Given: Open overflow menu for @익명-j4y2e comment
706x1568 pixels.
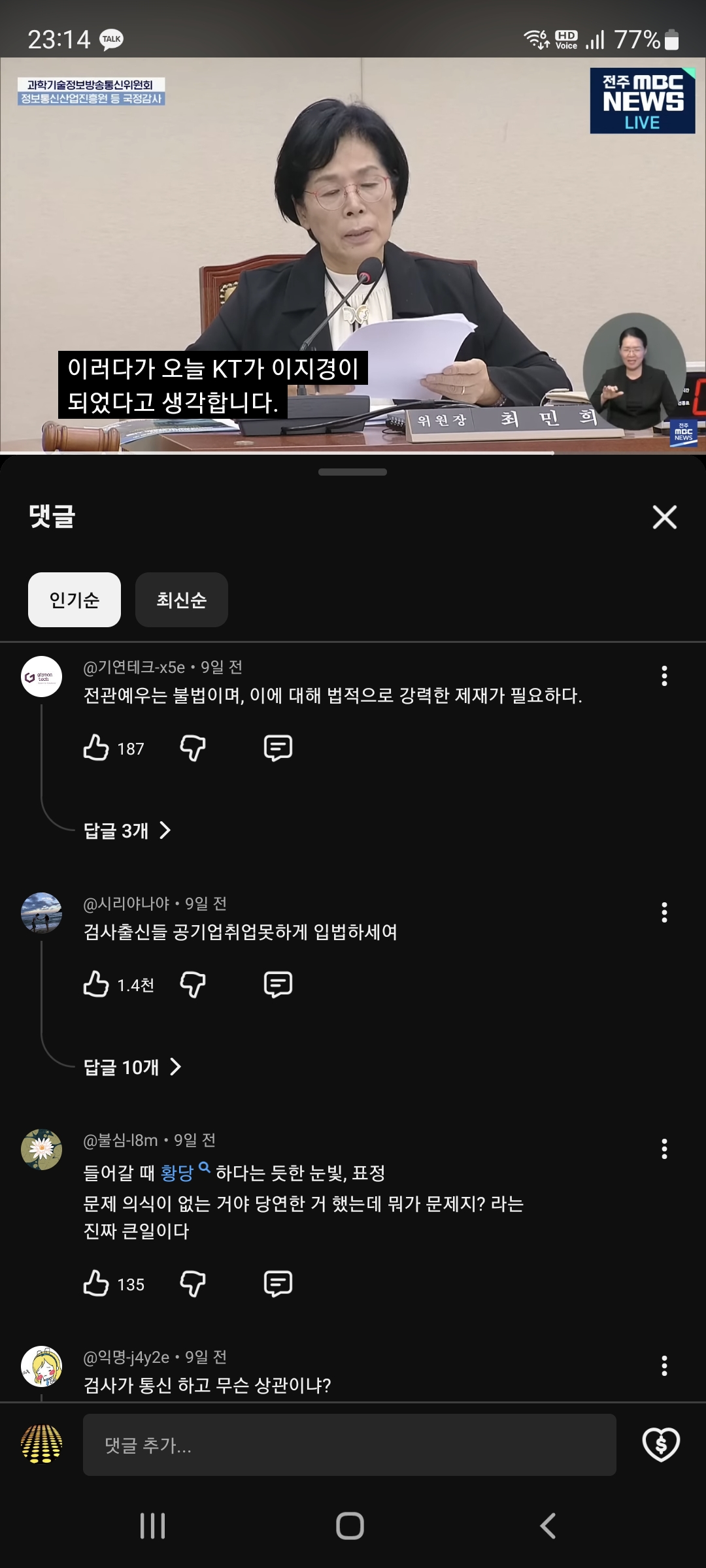Looking at the screenshot, I should point(664,1366).
